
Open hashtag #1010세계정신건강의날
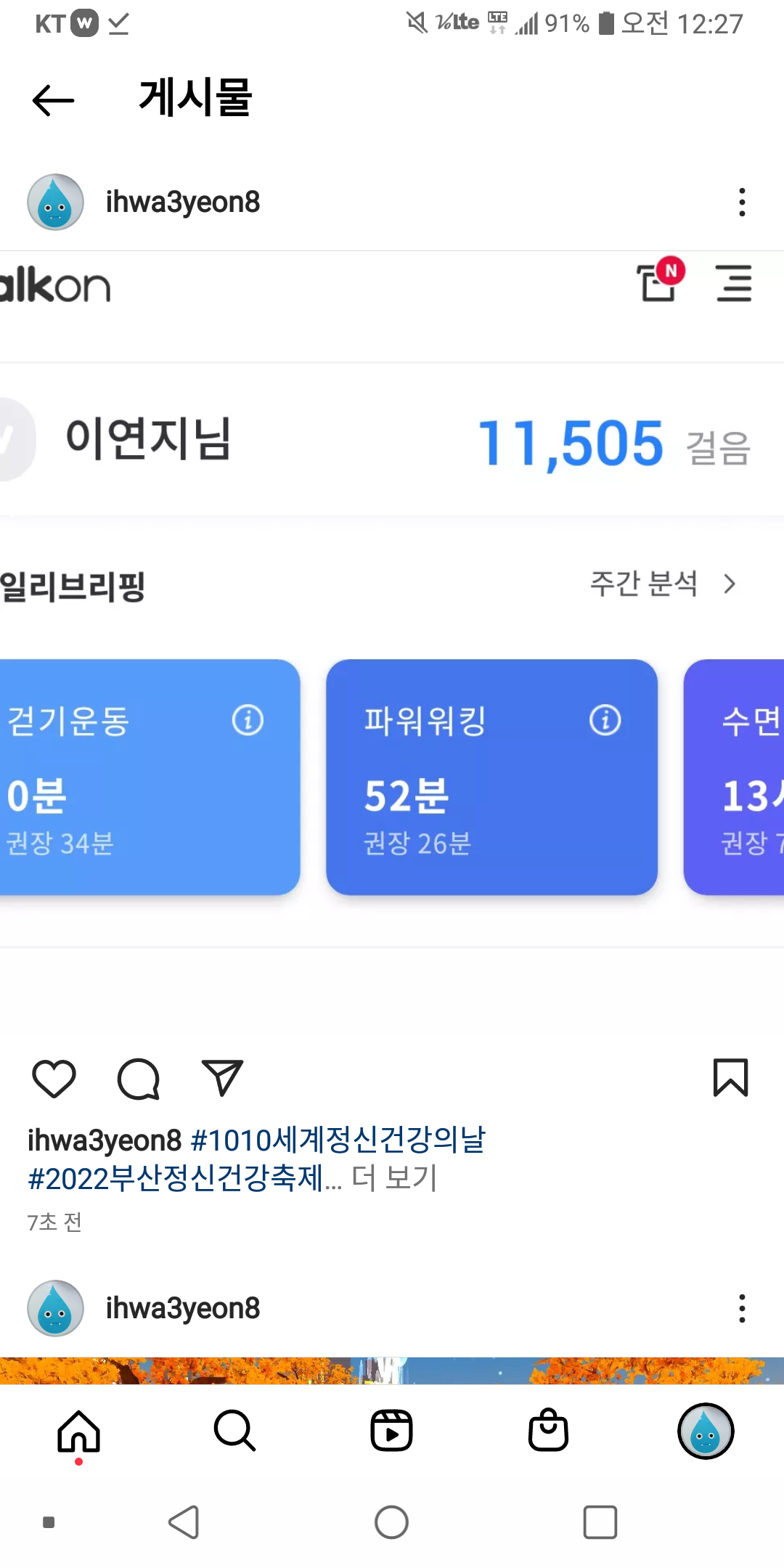tap(338, 1140)
